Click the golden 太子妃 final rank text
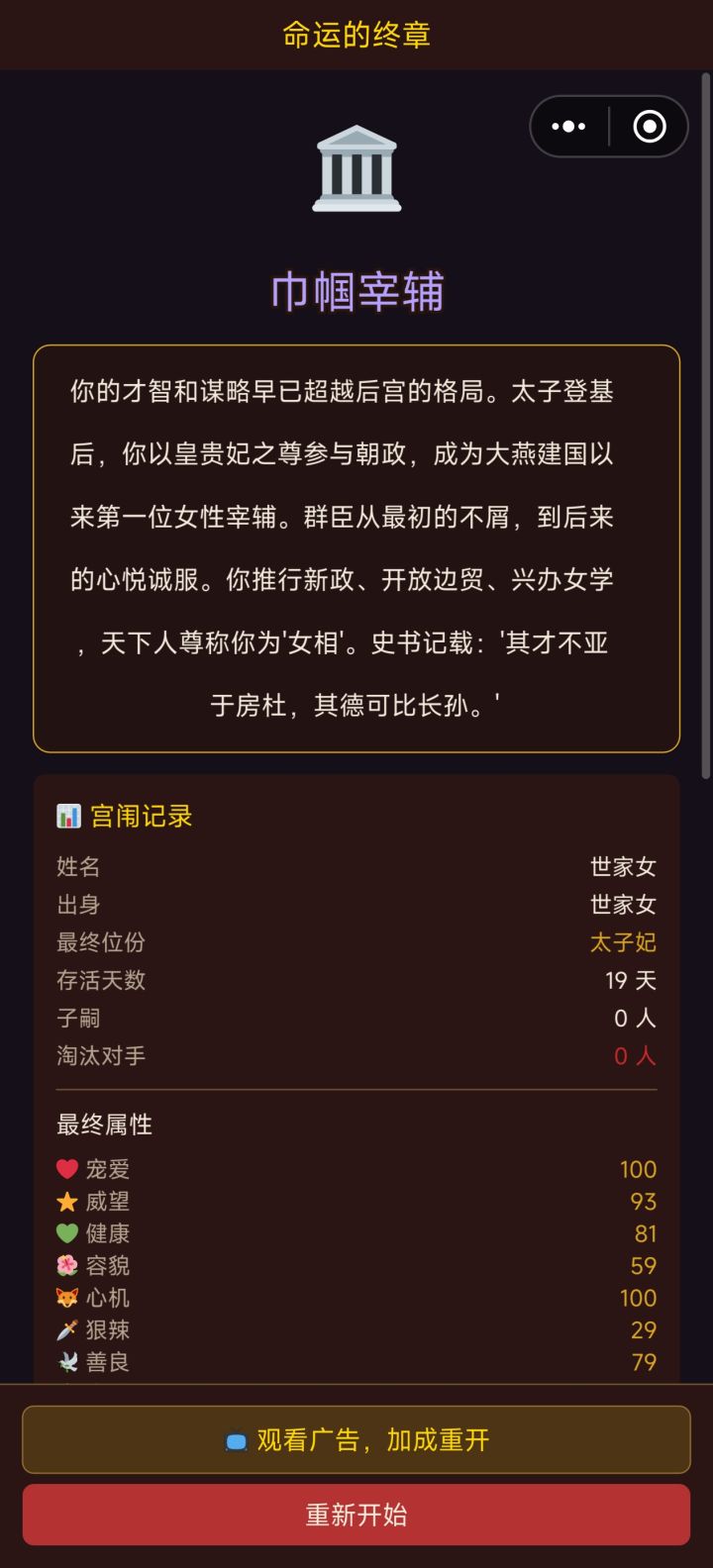This screenshot has width=713, height=1568. click(x=625, y=942)
